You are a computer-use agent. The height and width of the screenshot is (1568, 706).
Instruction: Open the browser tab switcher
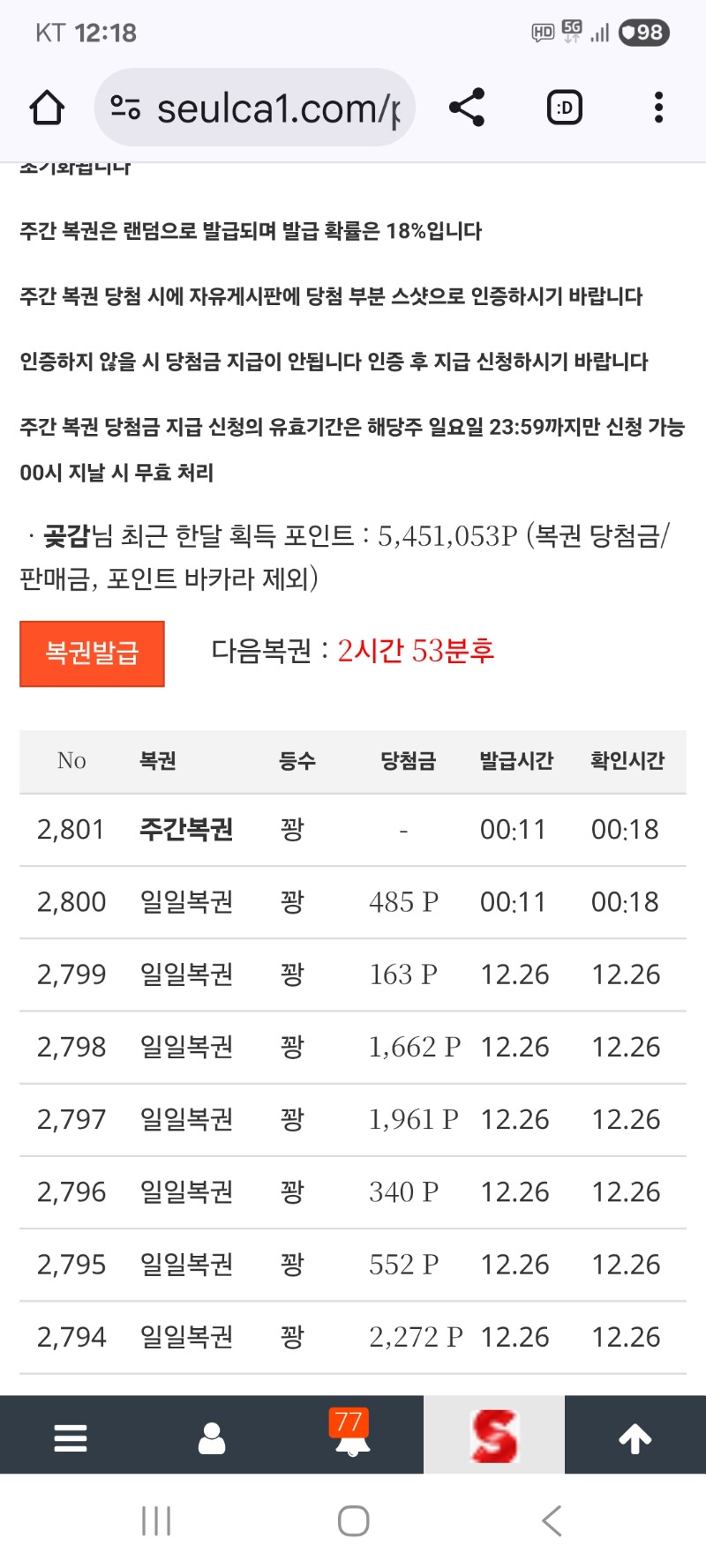coord(564,108)
